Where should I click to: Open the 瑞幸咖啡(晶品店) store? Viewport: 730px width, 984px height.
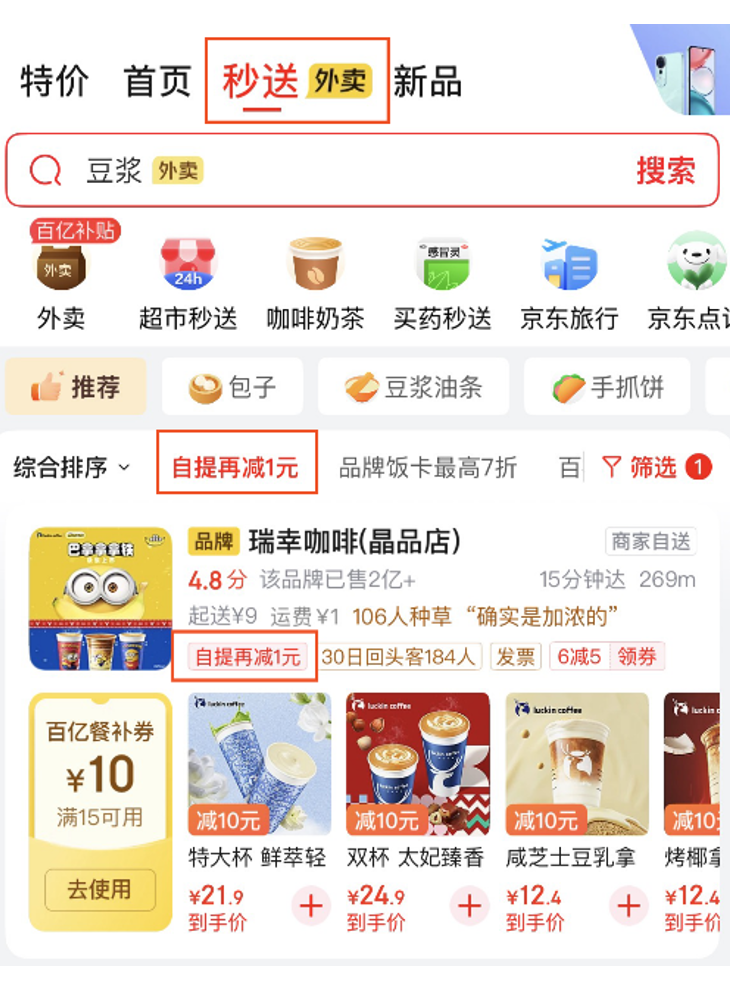point(354,542)
